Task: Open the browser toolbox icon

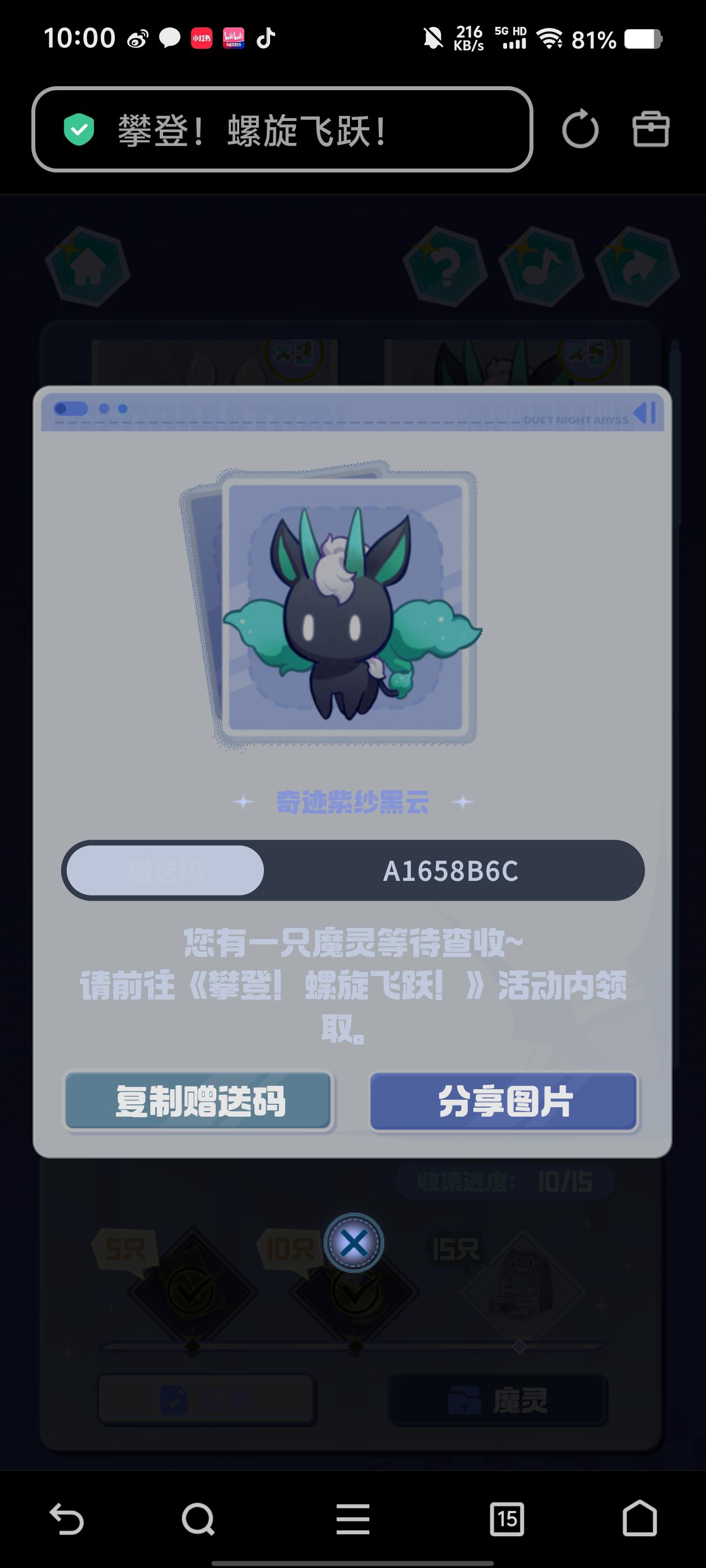Action: pos(651,129)
